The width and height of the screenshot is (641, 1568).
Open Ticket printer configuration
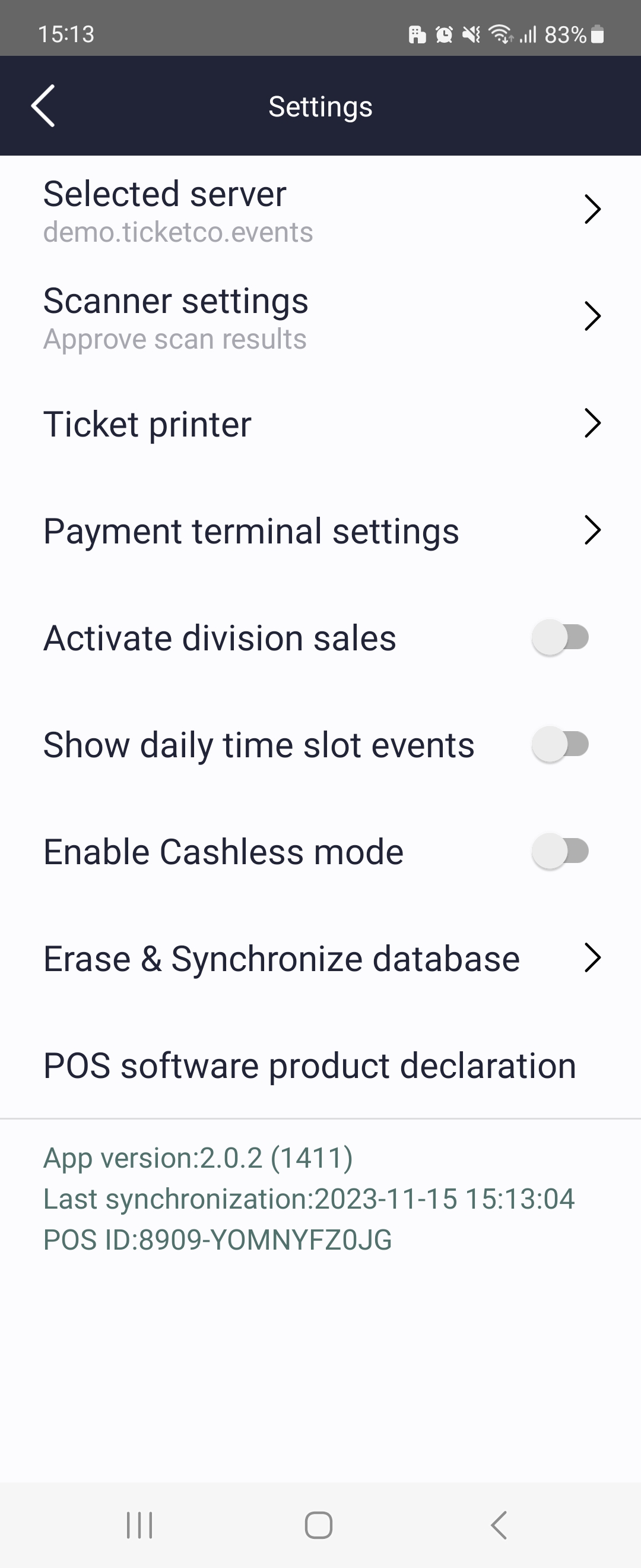coord(147,423)
